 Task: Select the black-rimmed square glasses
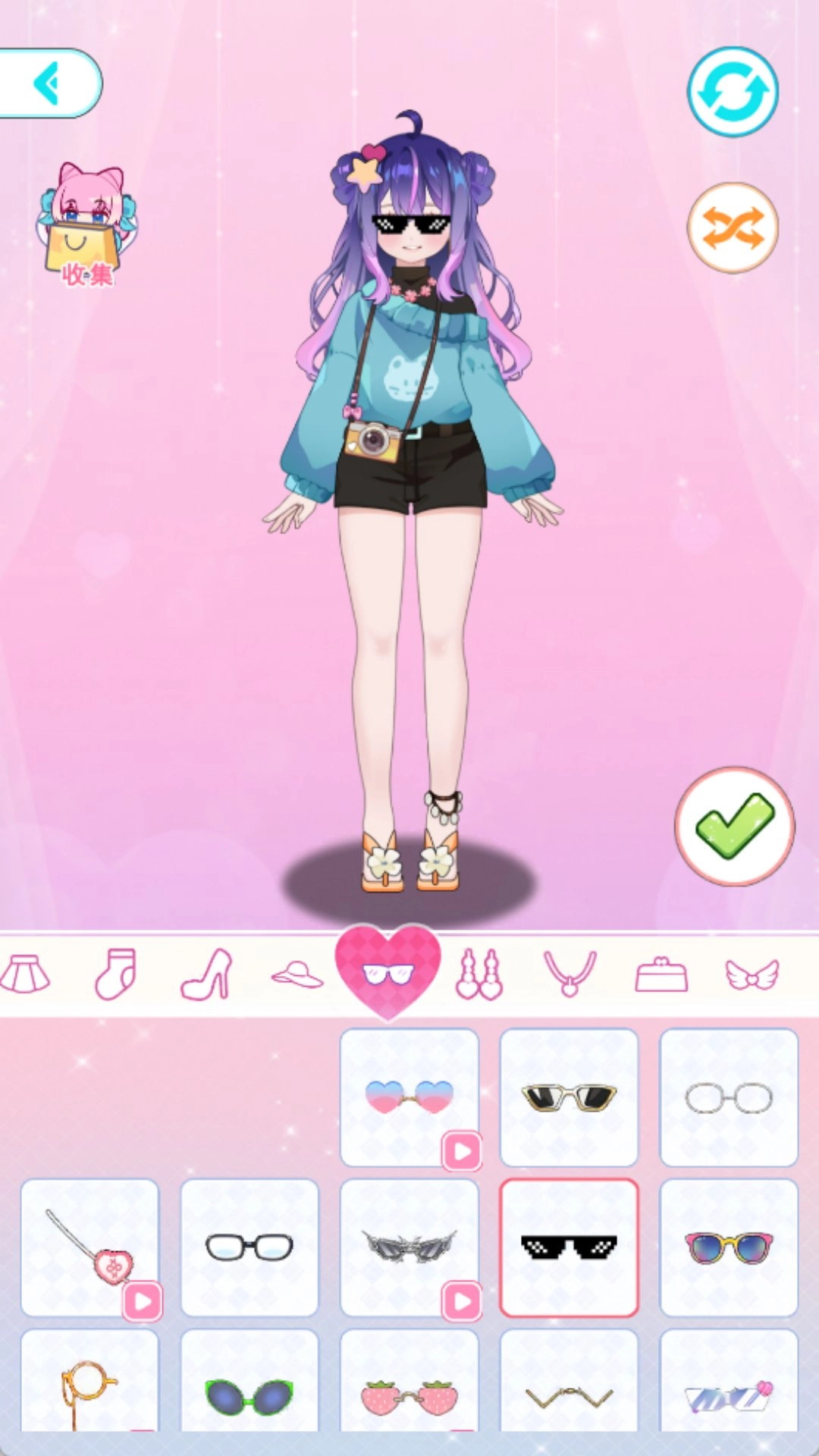[249, 1247]
